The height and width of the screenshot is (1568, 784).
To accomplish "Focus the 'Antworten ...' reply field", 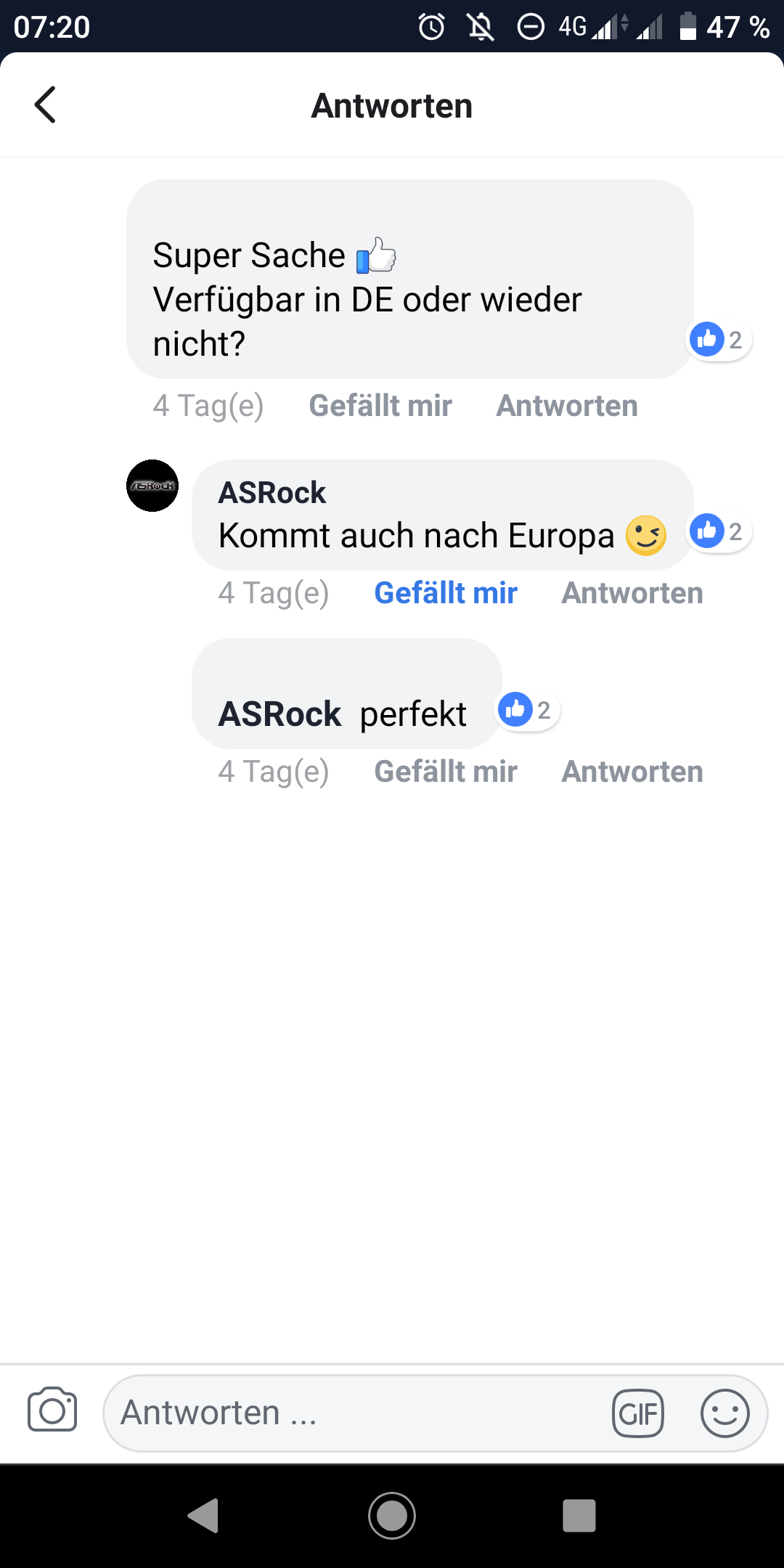I will pos(348,1413).
